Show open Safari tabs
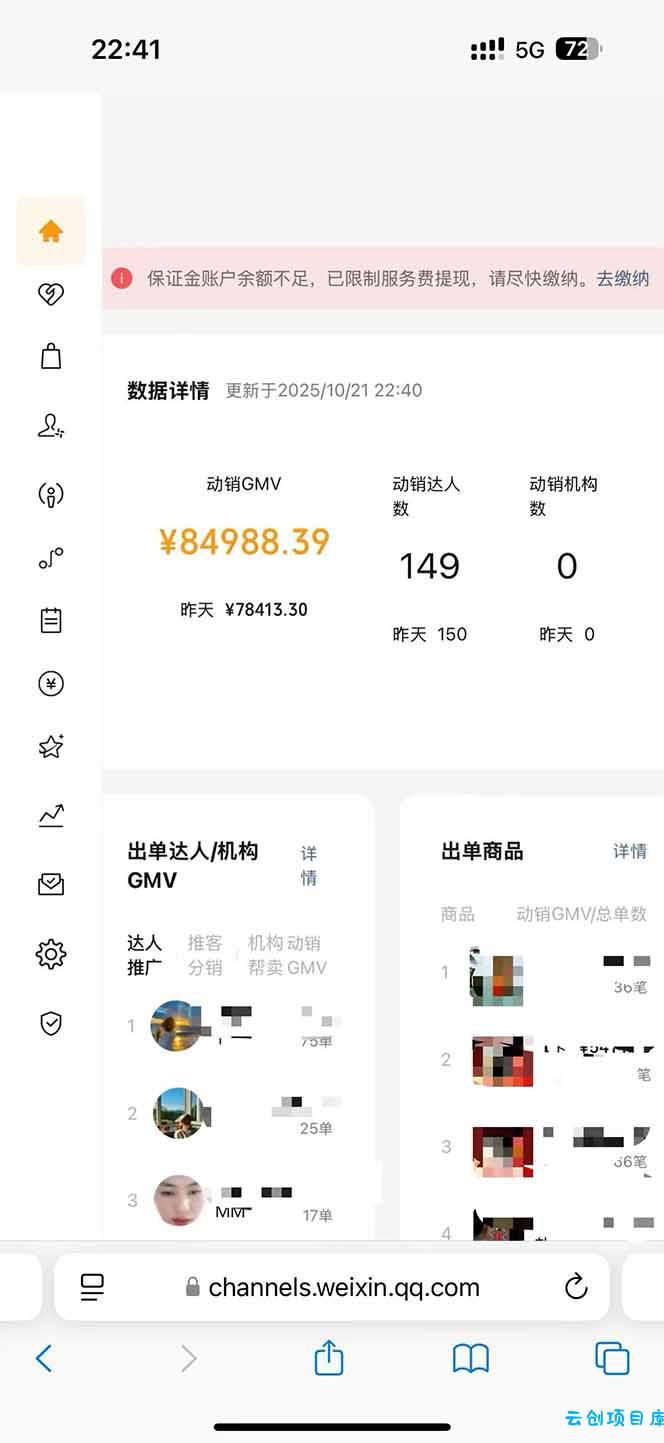 [x=611, y=1358]
